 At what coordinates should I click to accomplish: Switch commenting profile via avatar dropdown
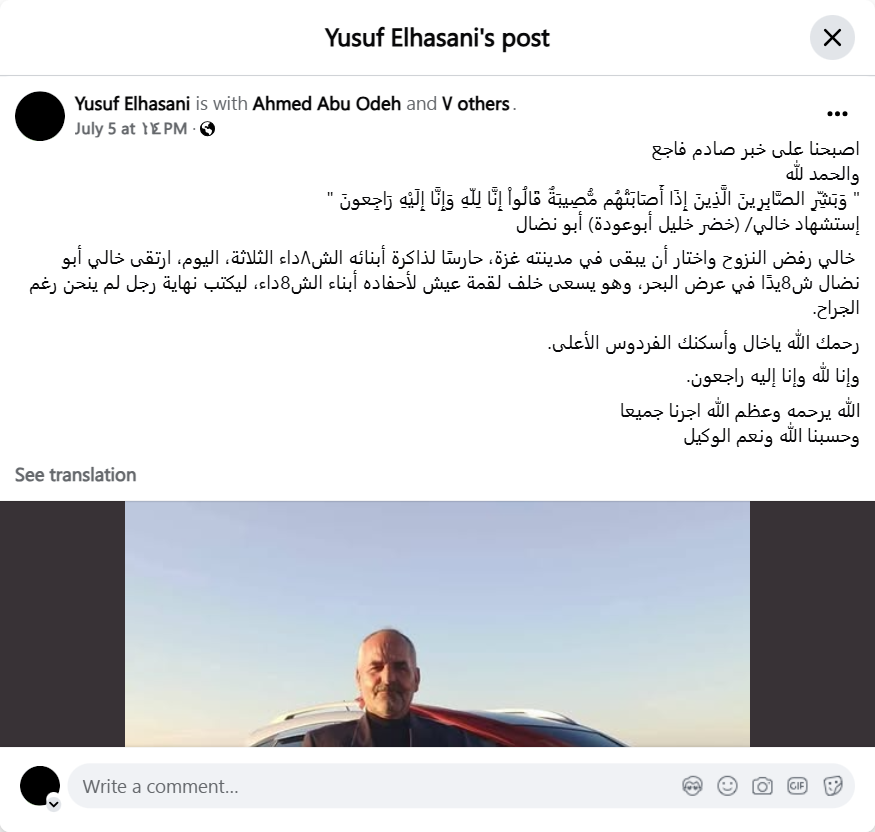pyautogui.click(x=53, y=802)
